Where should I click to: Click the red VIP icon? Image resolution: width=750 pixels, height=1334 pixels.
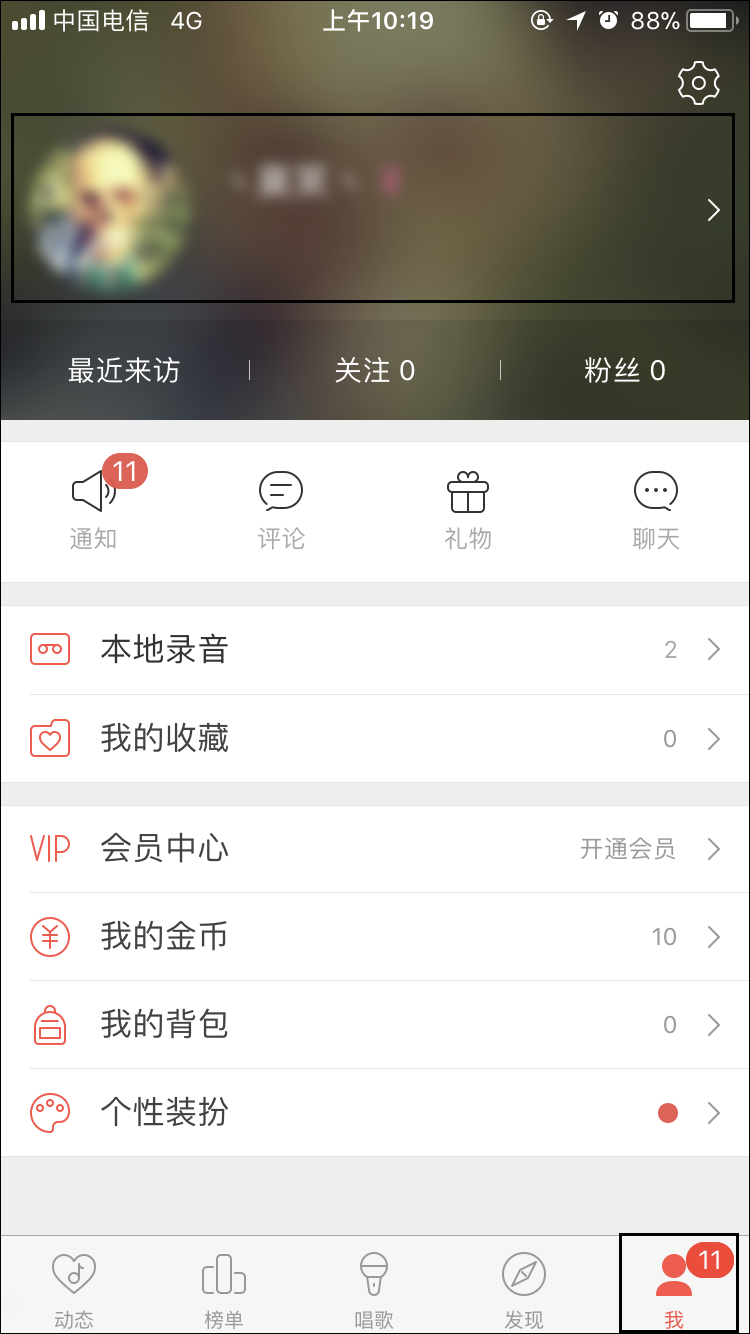coord(51,849)
